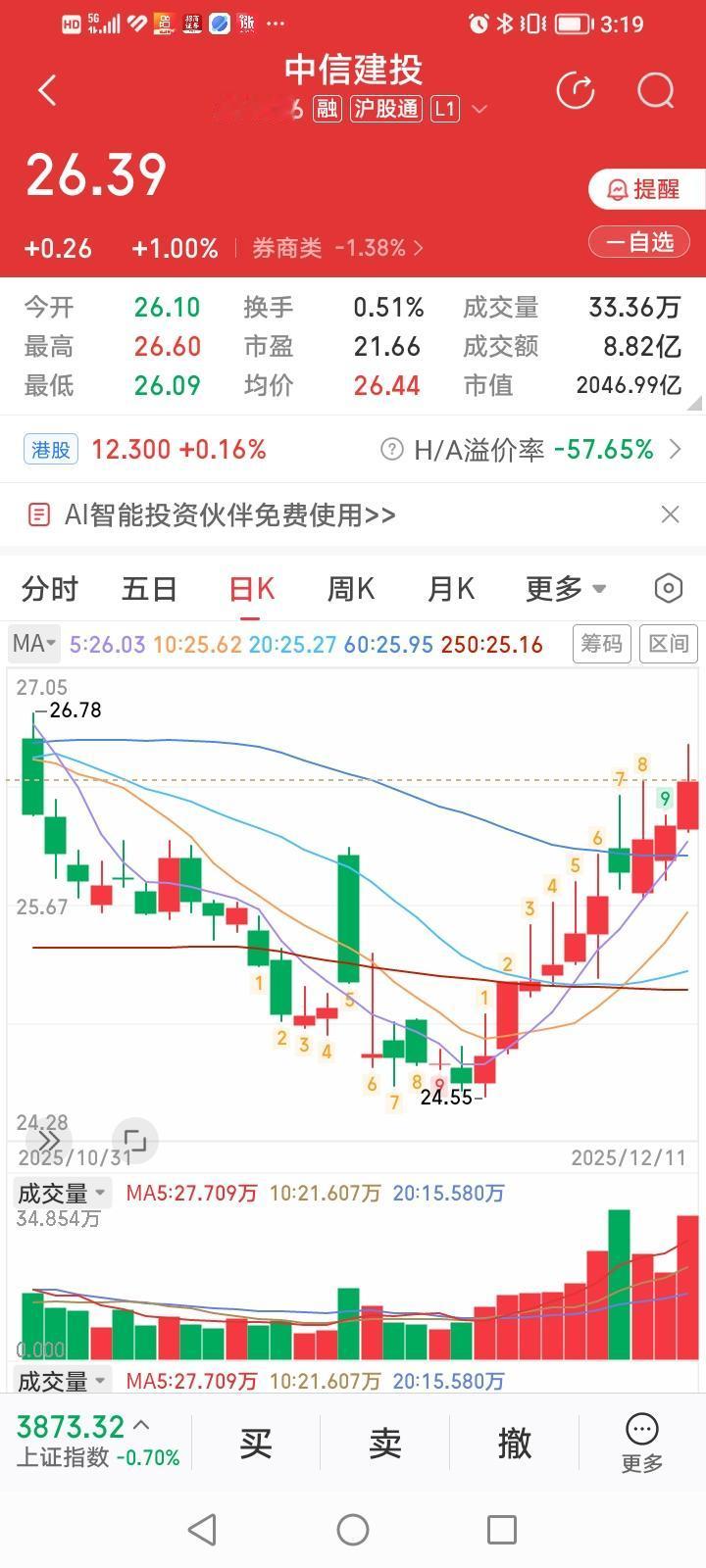Open the search magnifier icon
This screenshot has height=1568, width=706.
coord(655,90)
